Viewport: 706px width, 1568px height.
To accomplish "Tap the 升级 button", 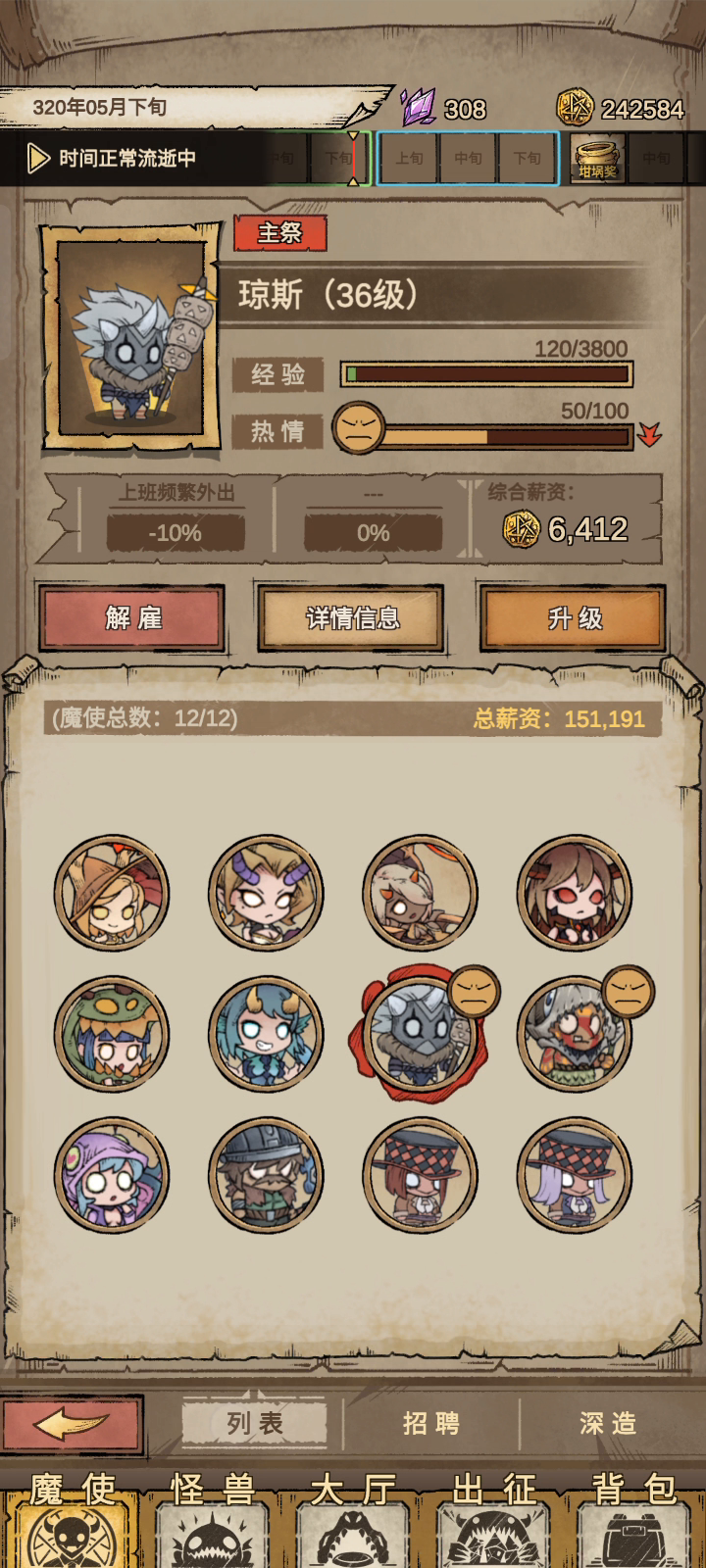I will 574,618.
